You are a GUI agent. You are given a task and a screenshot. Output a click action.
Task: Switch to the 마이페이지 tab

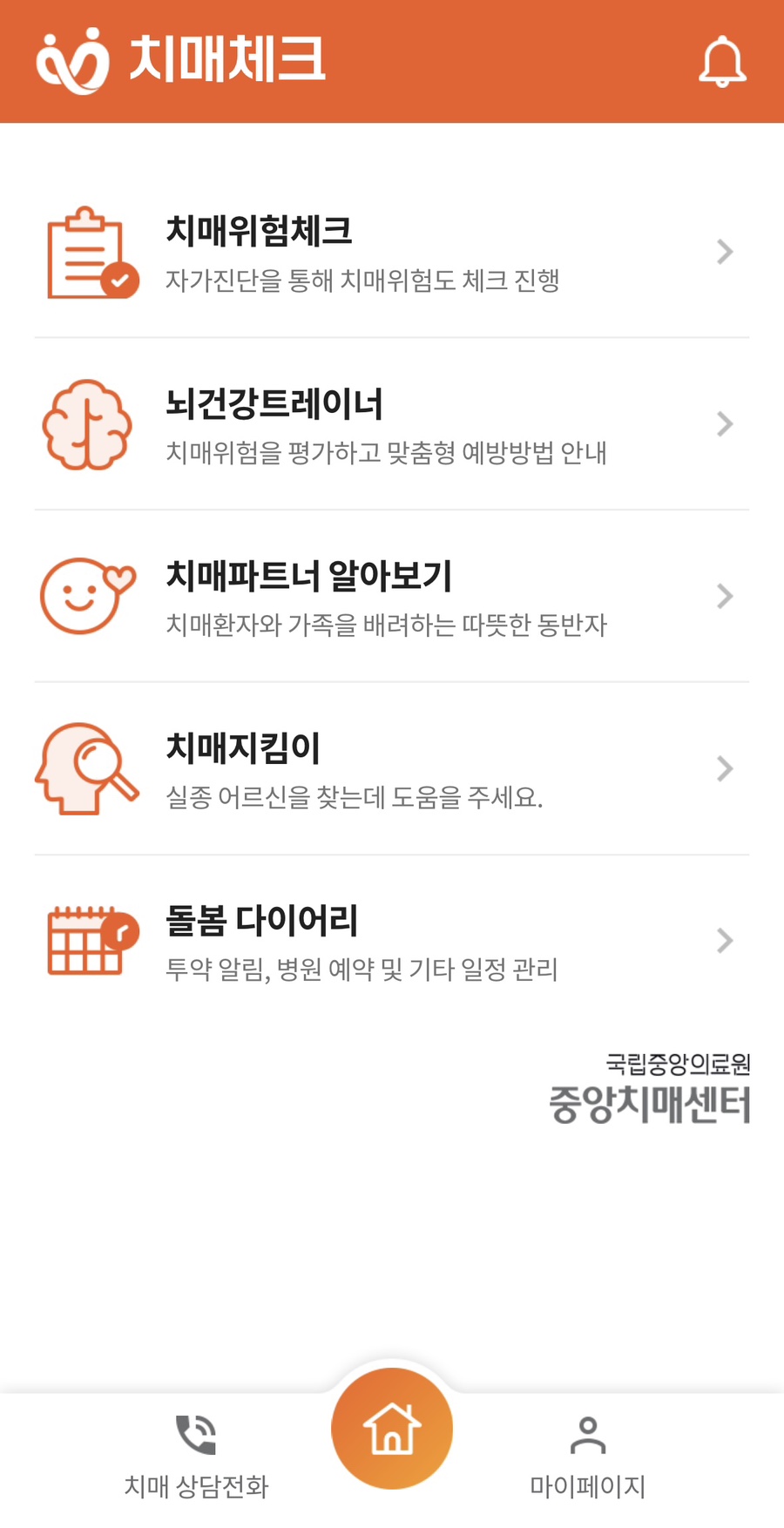(588, 1457)
